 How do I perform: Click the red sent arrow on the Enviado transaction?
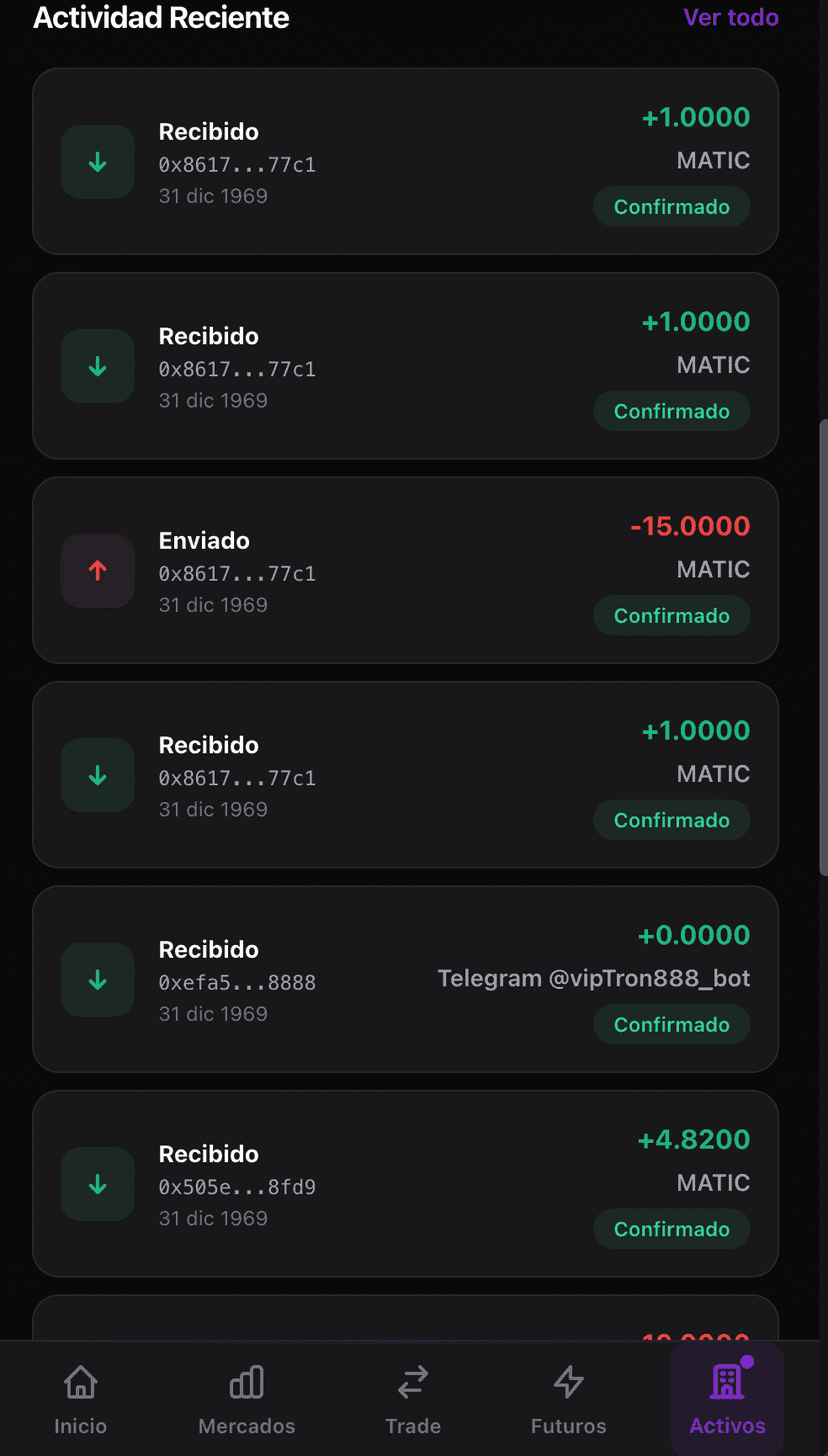point(97,570)
